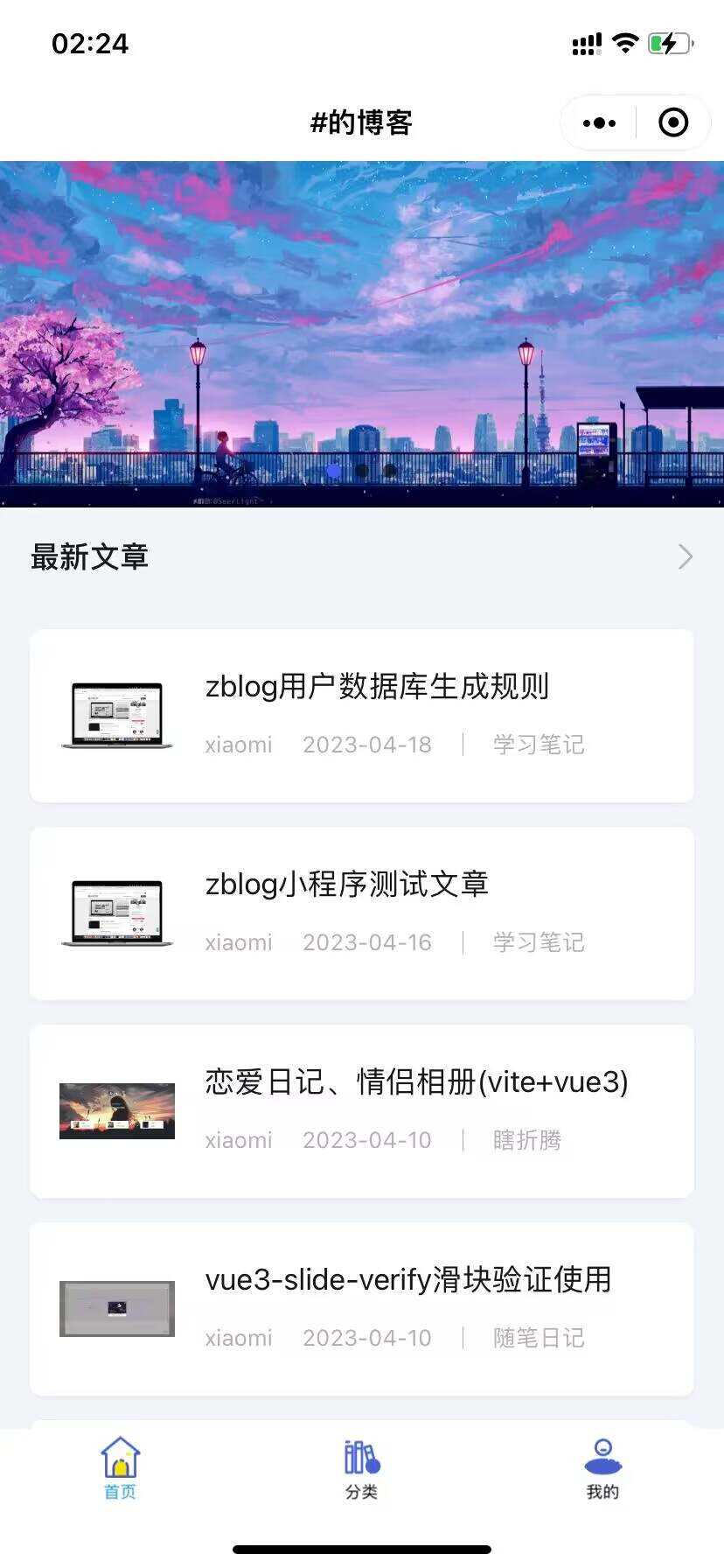Expand 最新文章 via the right chevron
This screenshot has width=724, height=1568.
coord(686,556)
